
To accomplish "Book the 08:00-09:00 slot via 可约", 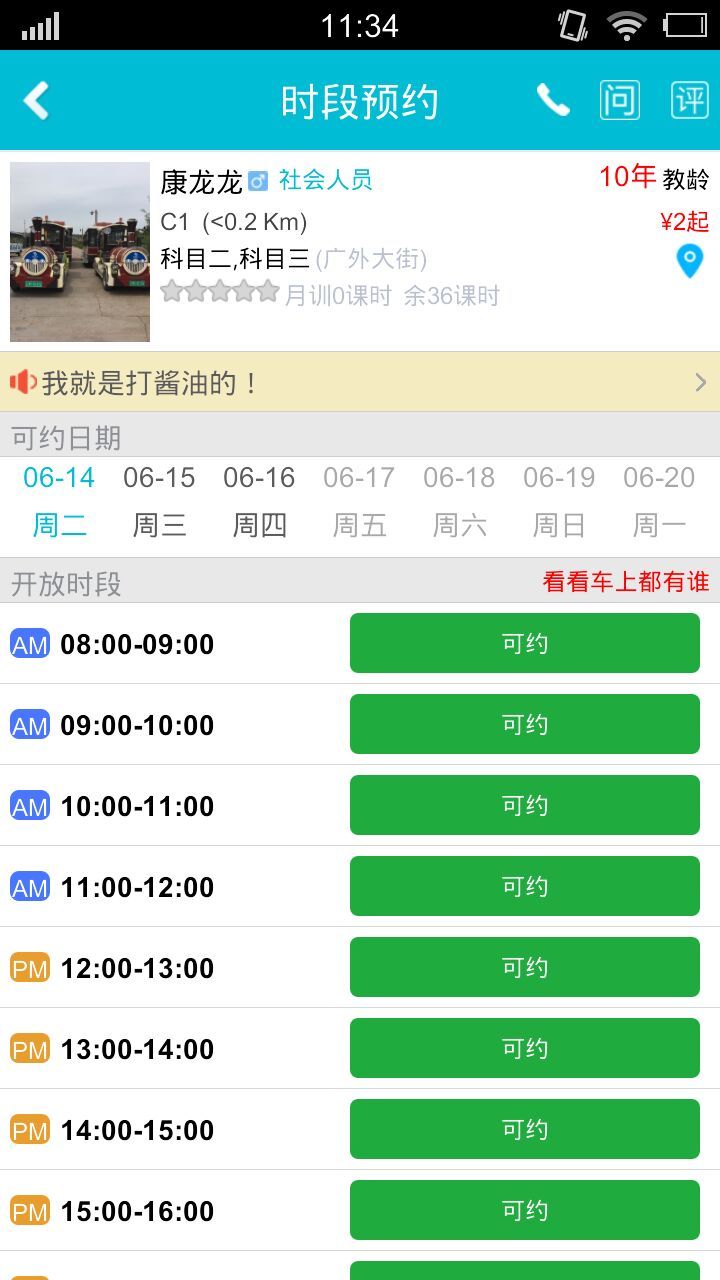I will 524,643.
